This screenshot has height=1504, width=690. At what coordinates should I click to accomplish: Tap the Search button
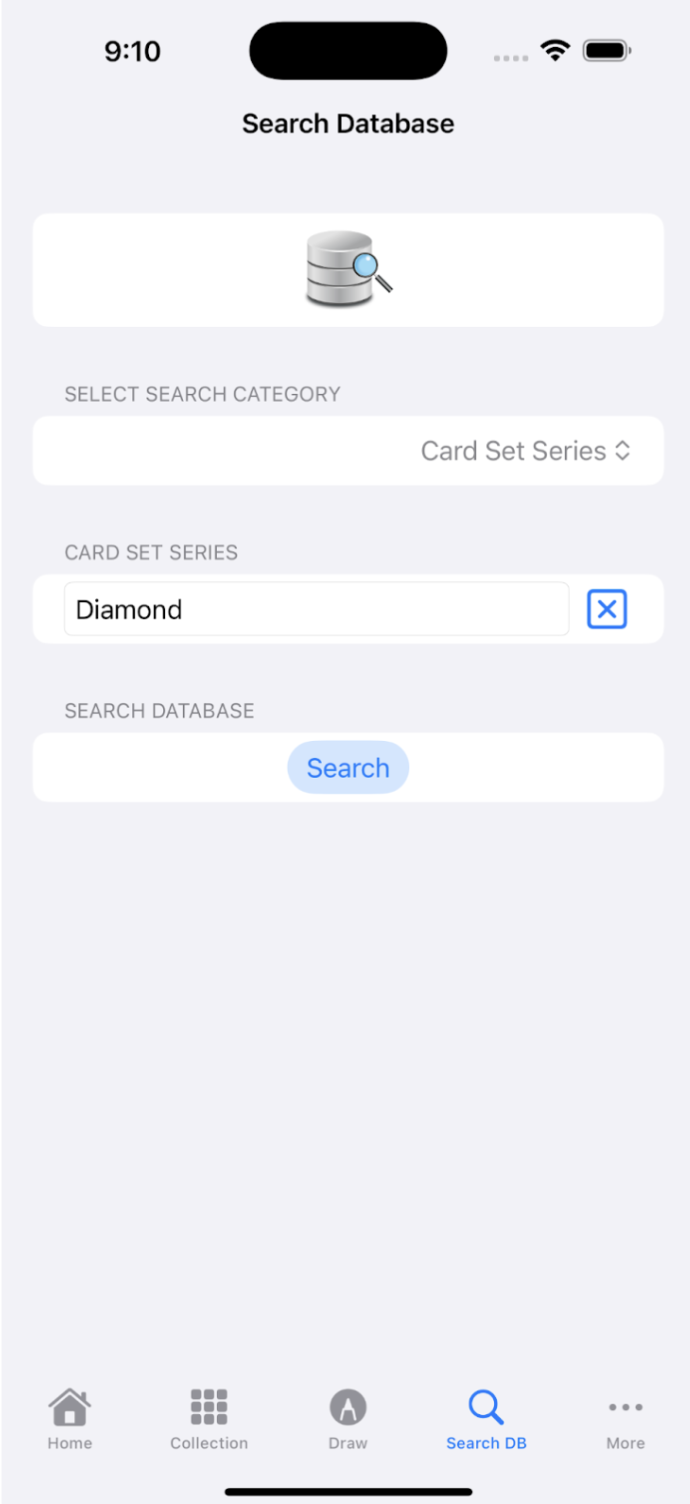(348, 768)
